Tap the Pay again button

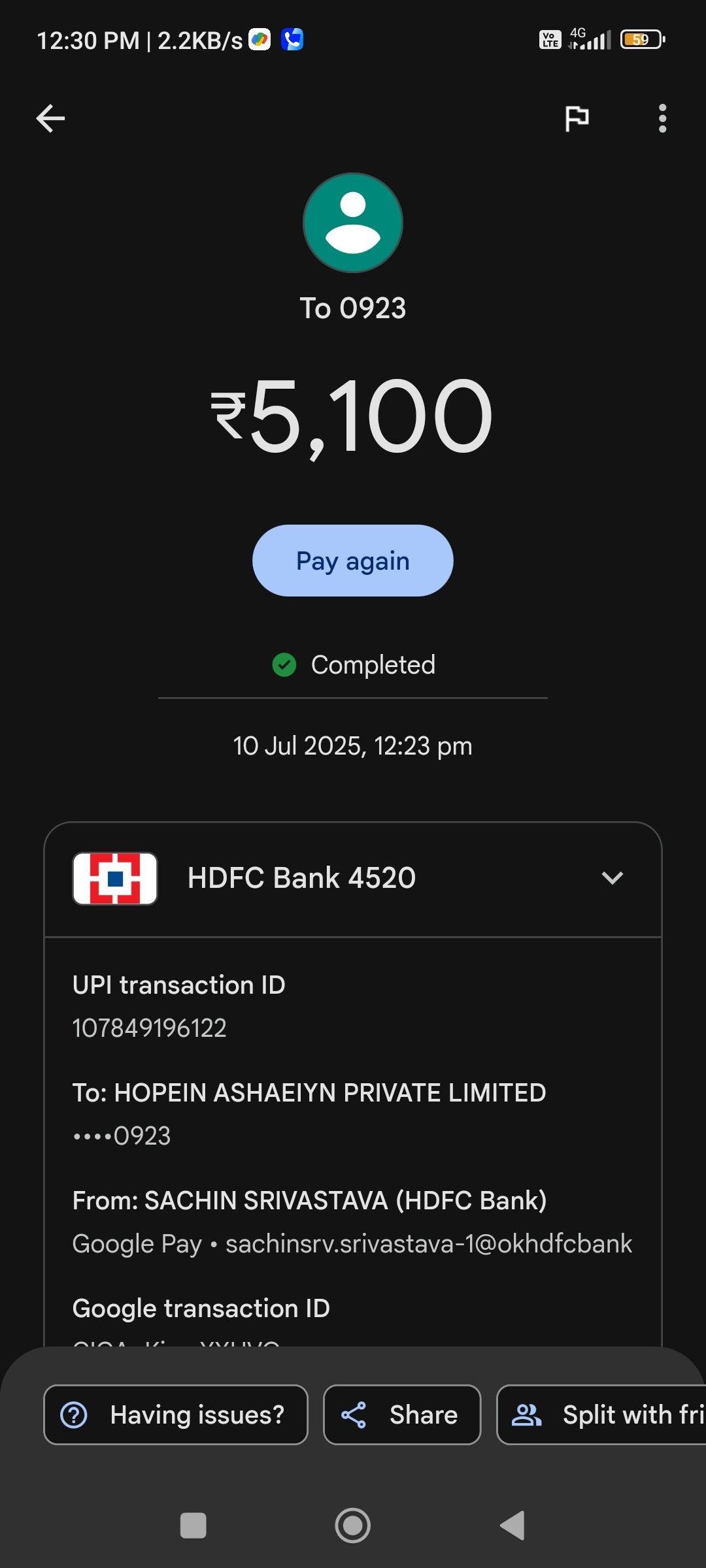(353, 561)
